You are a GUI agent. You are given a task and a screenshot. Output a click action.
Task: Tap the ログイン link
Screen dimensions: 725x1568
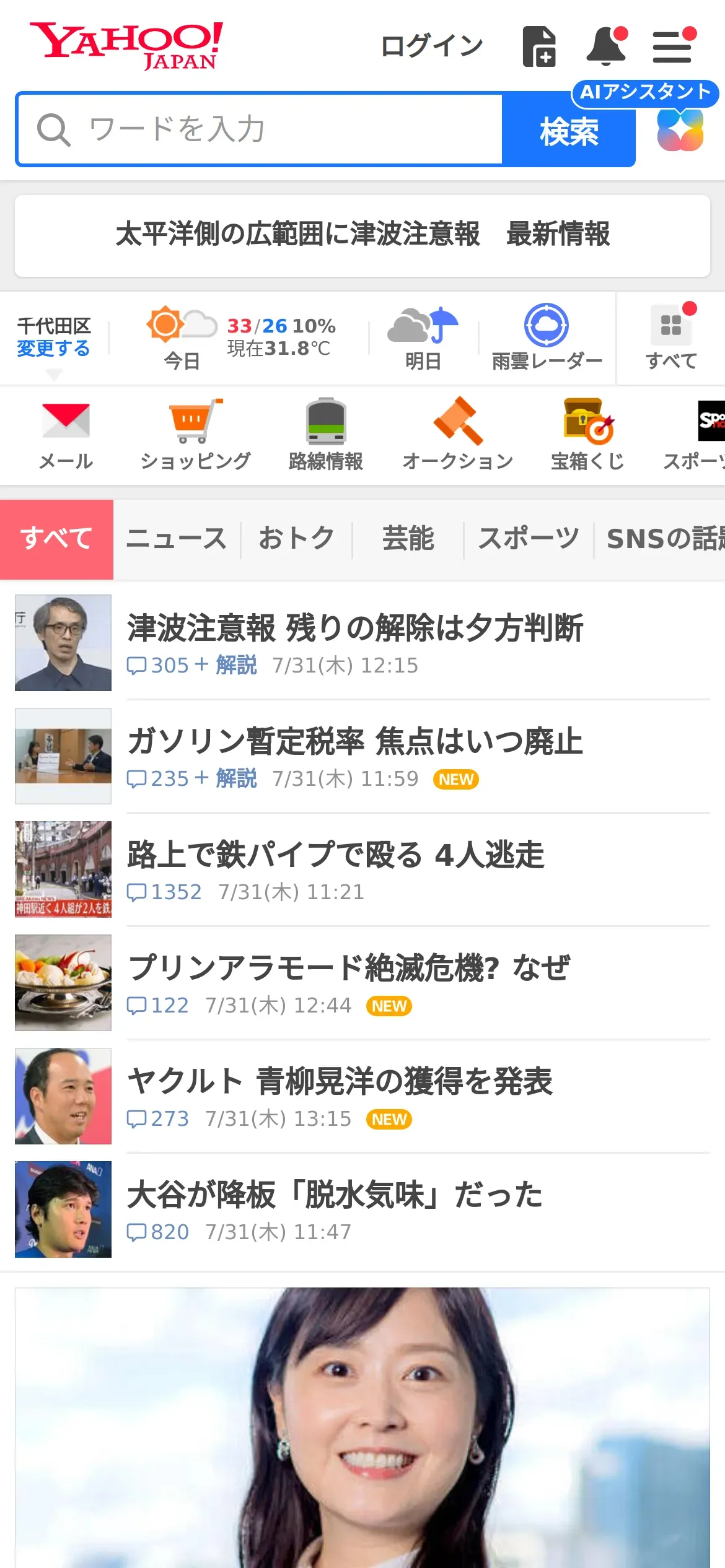coord(431,46)
